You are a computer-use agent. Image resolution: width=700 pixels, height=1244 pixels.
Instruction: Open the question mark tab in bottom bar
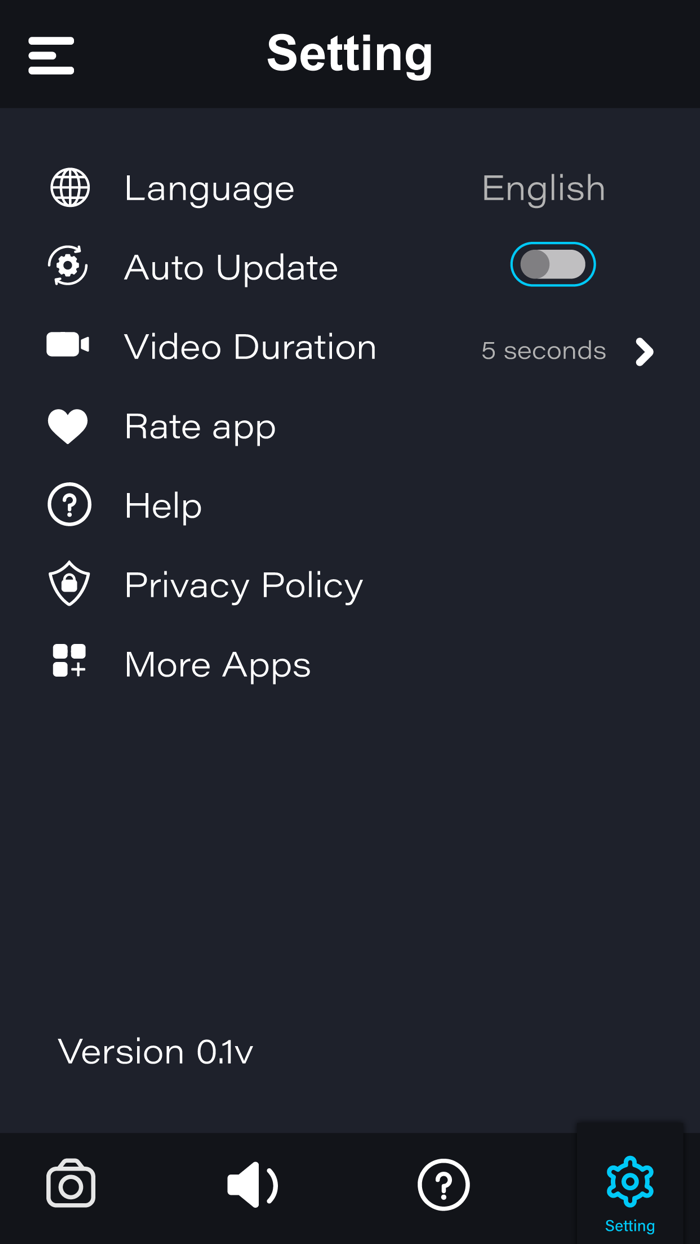pos(443,1185)
